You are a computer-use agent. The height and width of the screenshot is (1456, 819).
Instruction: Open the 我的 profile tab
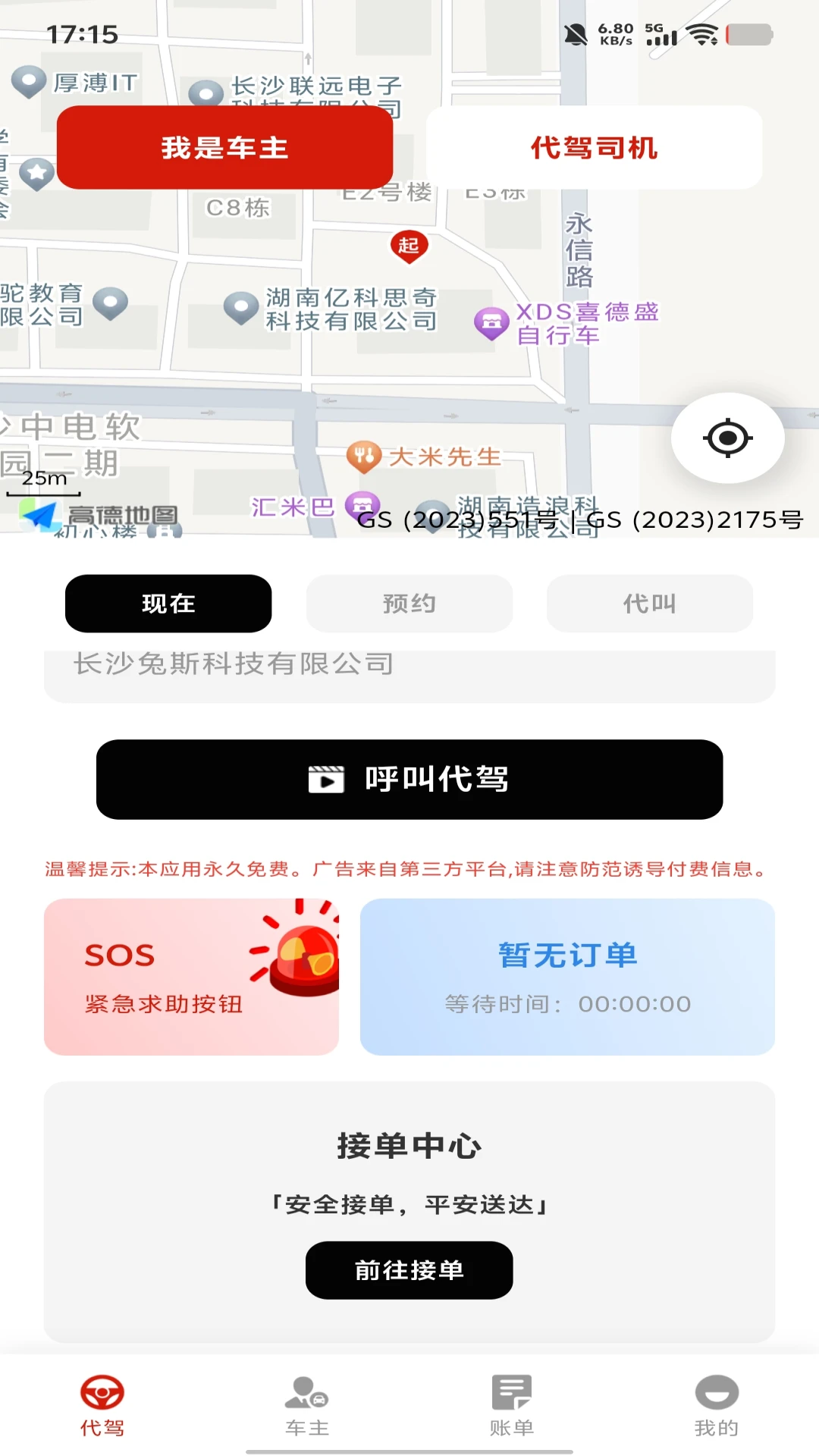coord(717,1405)
